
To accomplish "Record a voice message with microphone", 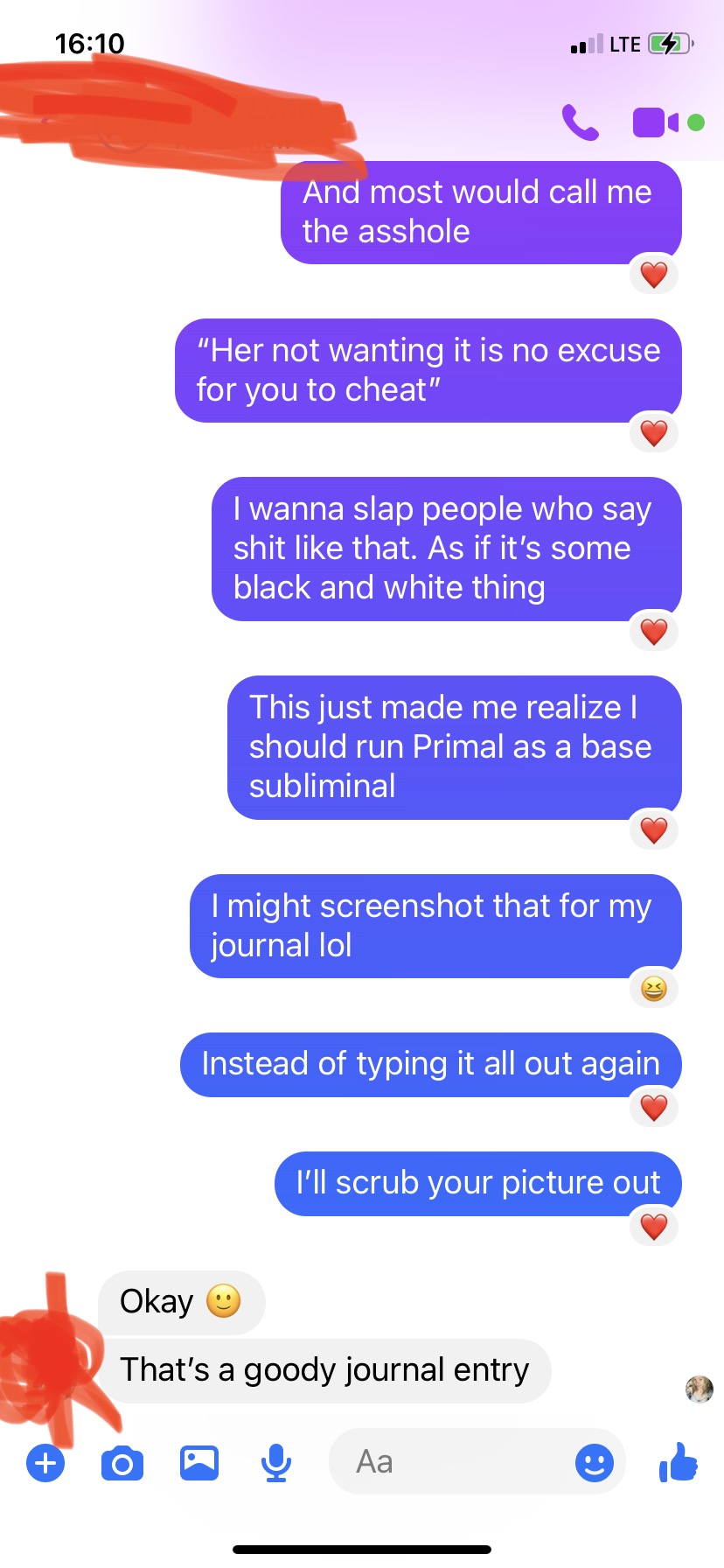I will click(x=276, y=1463).
